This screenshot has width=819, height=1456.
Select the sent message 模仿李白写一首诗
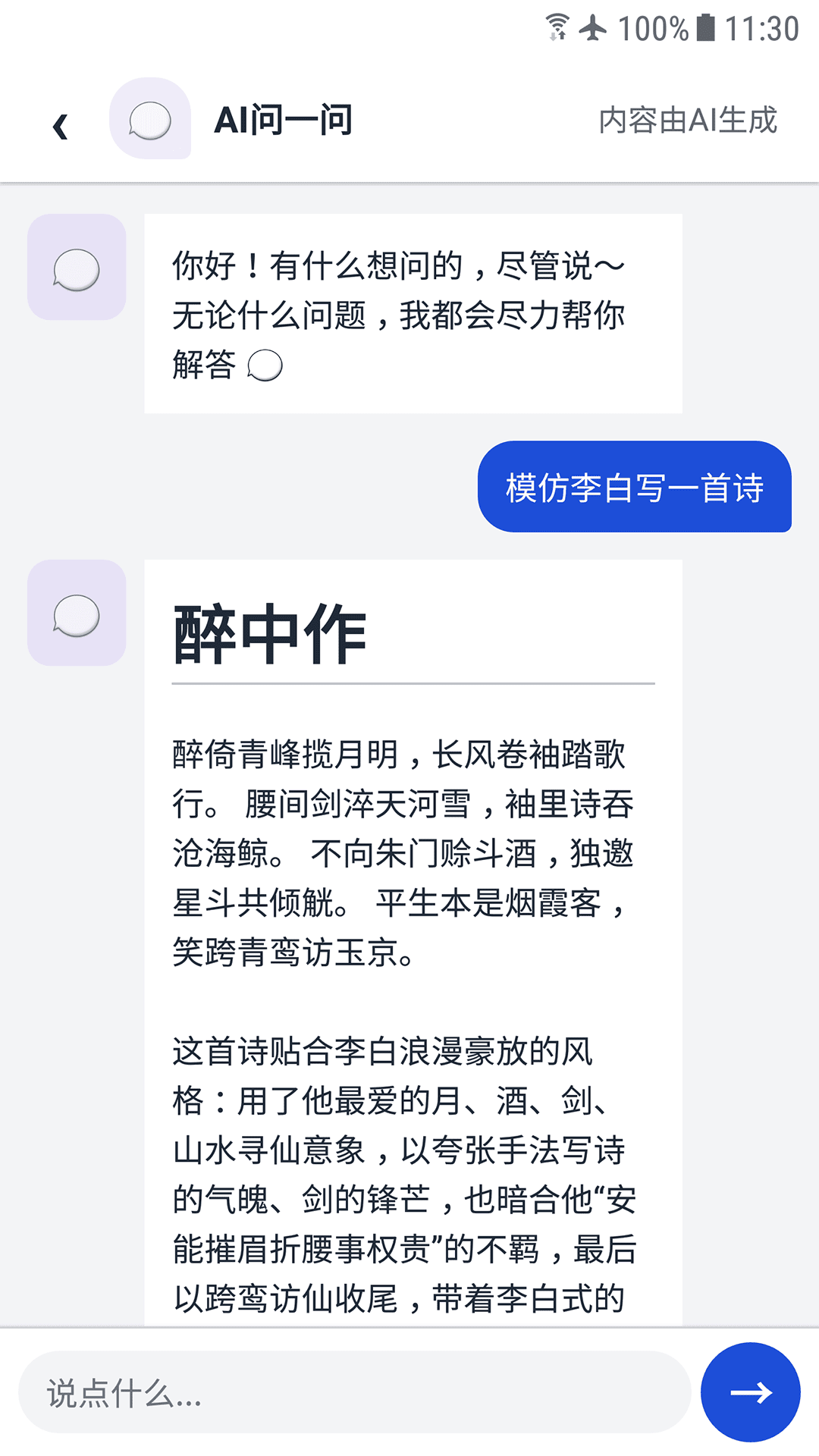click(635, 488)
